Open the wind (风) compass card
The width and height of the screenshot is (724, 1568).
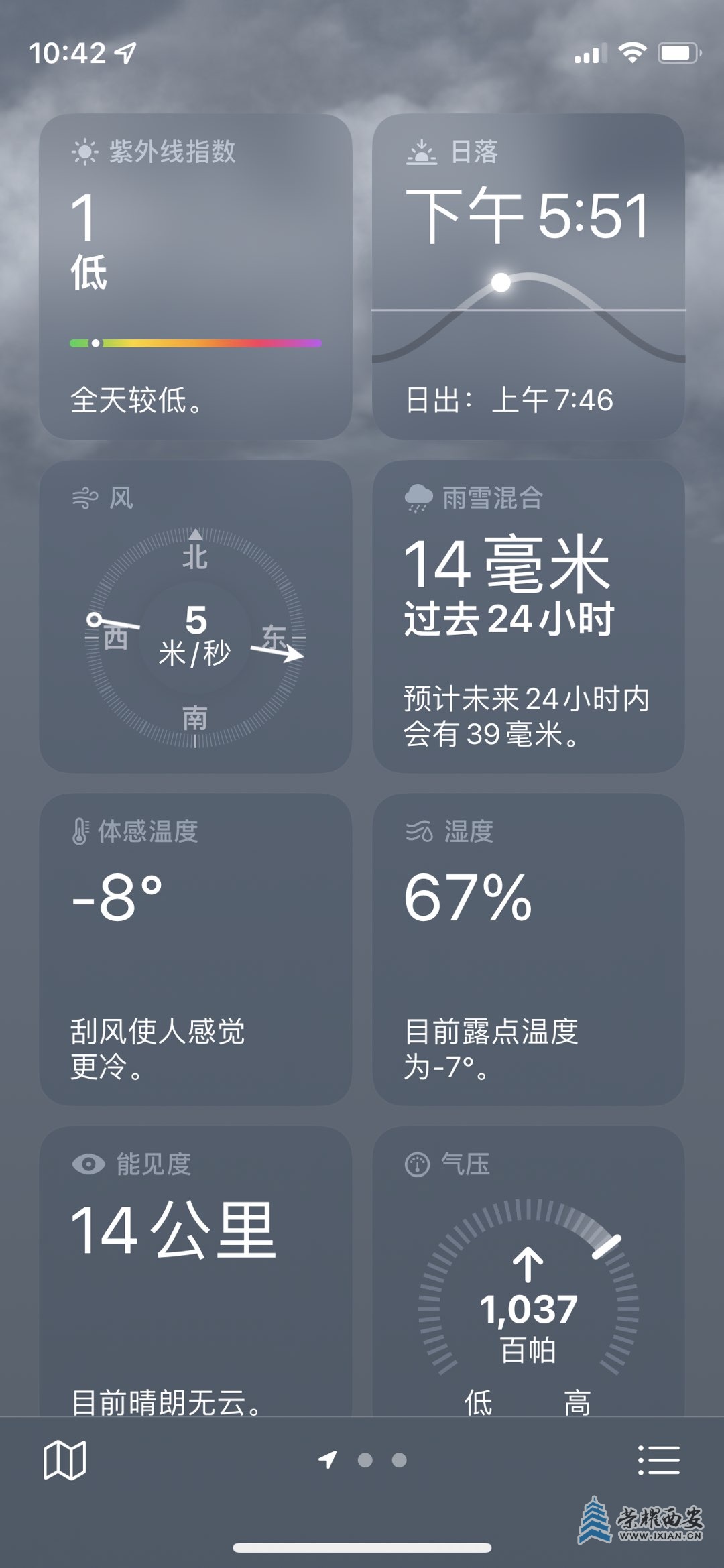tap(195, 616)
